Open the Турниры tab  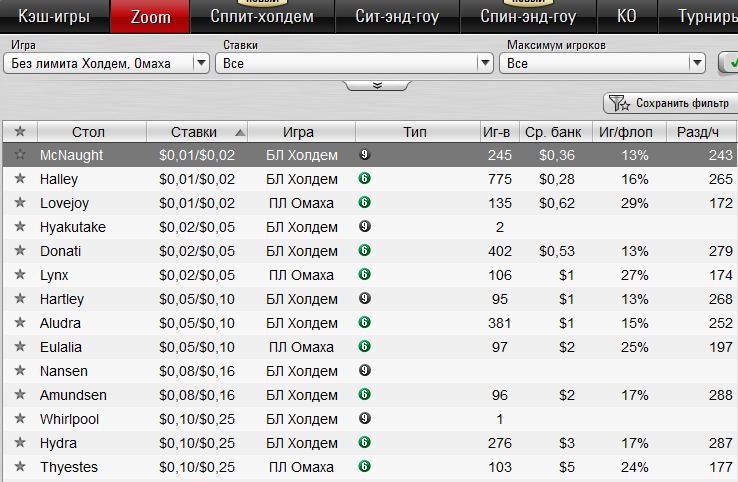(x=706, y=16)
